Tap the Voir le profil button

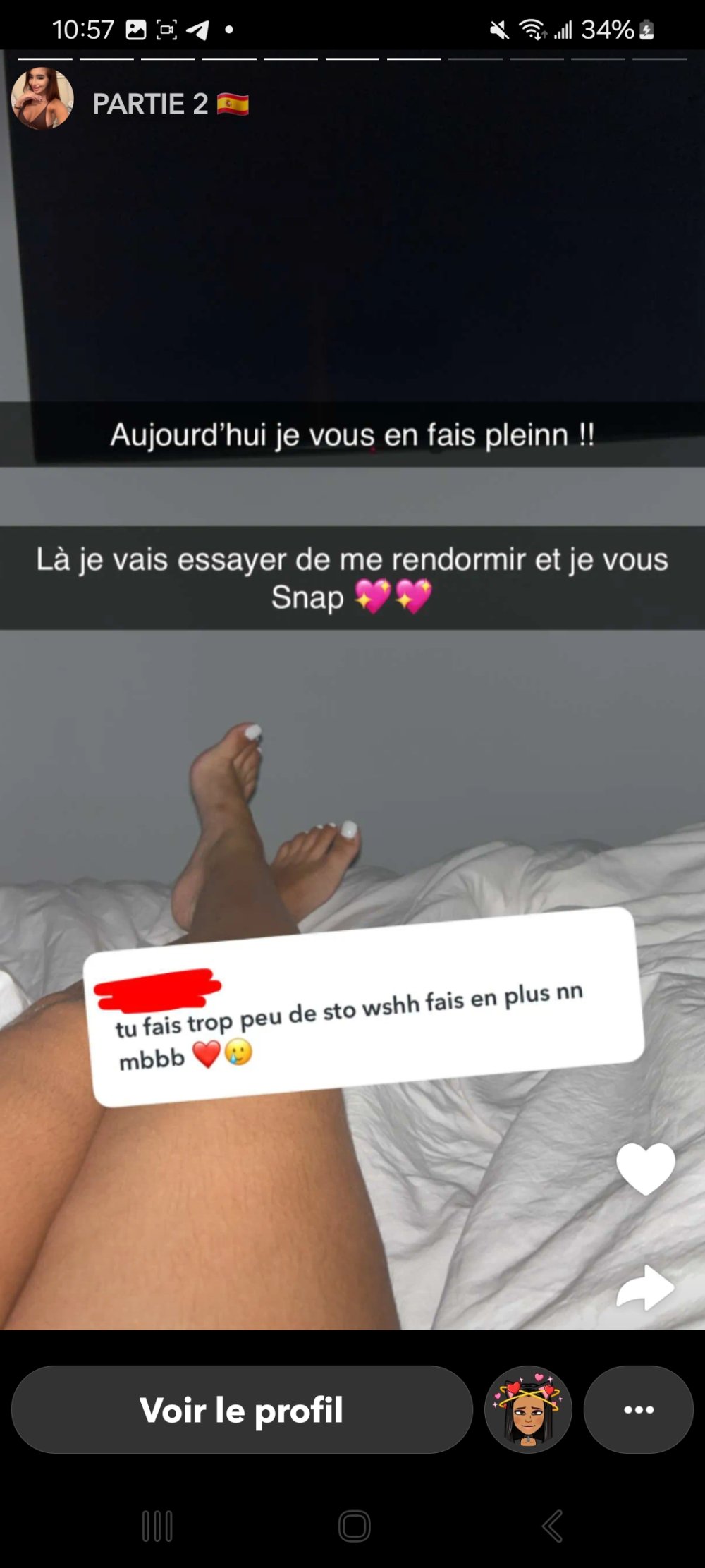pos(241,1410)
